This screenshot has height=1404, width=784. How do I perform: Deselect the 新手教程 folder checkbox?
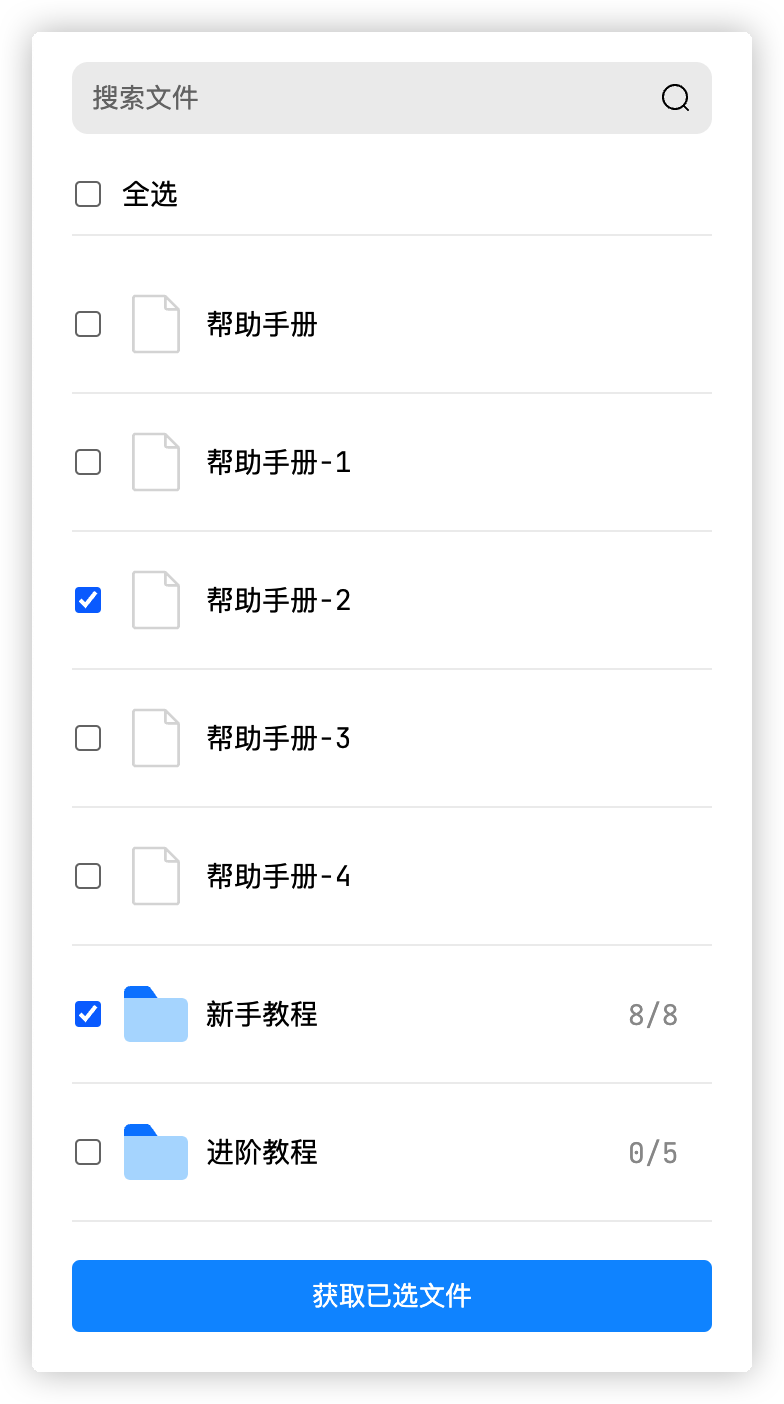click(88, 1014)
